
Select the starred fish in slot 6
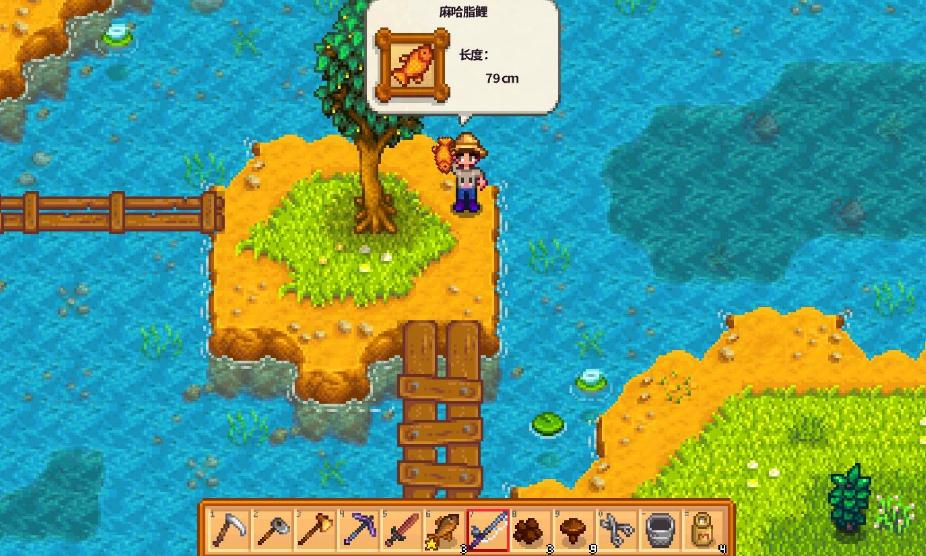tap(445, 527)
